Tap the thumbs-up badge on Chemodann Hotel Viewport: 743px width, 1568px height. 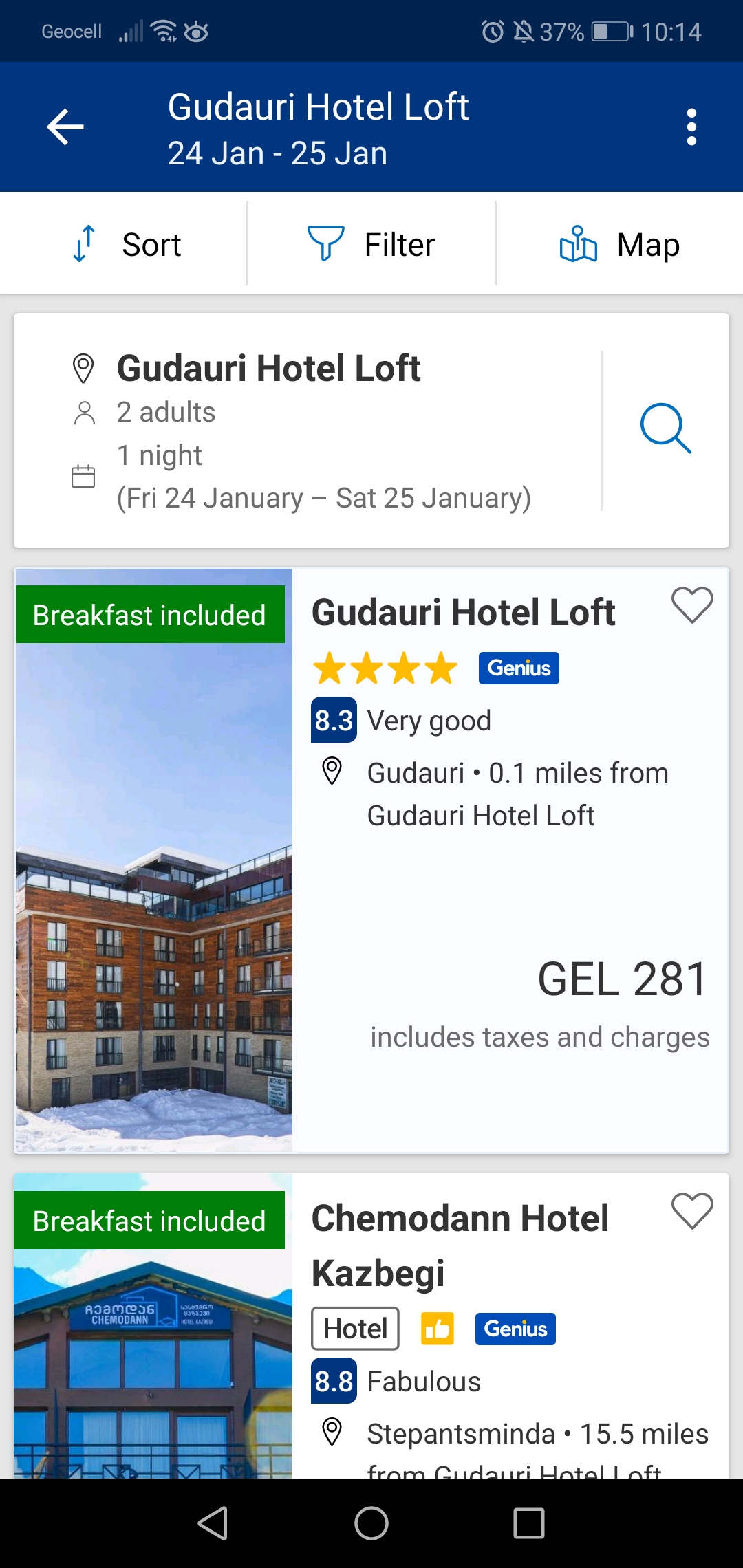[x=438, y=1328]
